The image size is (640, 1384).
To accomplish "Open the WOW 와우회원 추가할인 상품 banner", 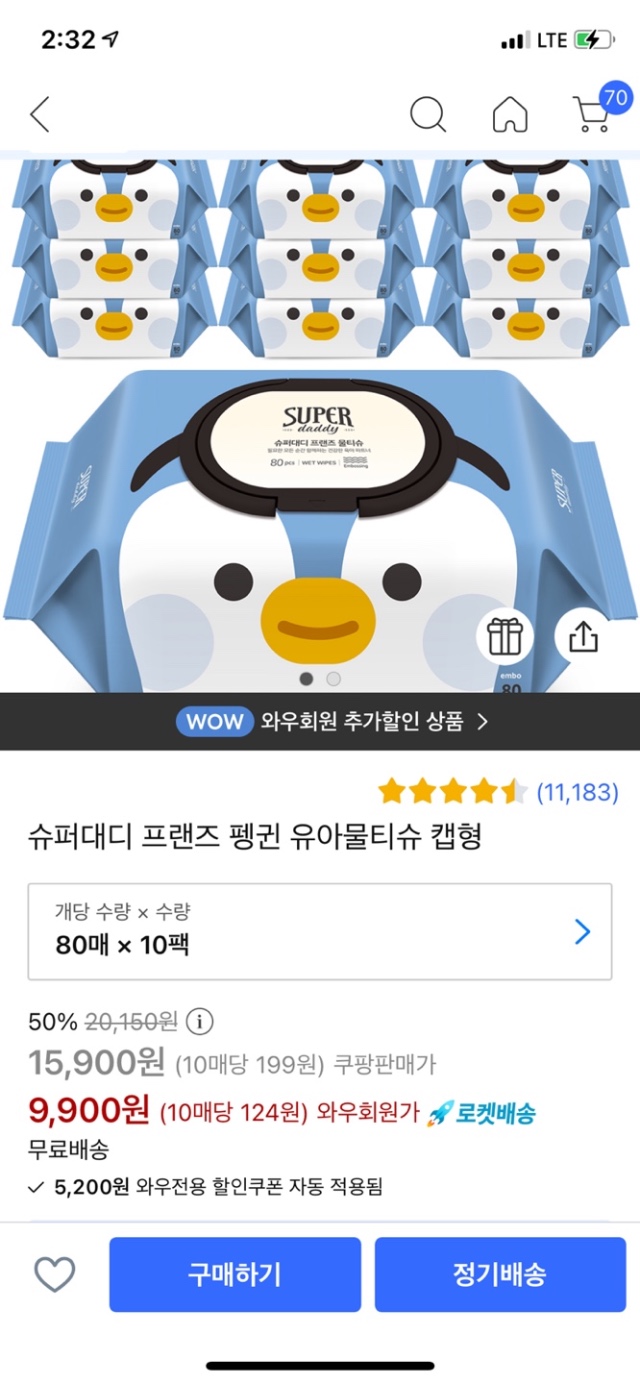I will pyautogui.click(x=320, y=721).
